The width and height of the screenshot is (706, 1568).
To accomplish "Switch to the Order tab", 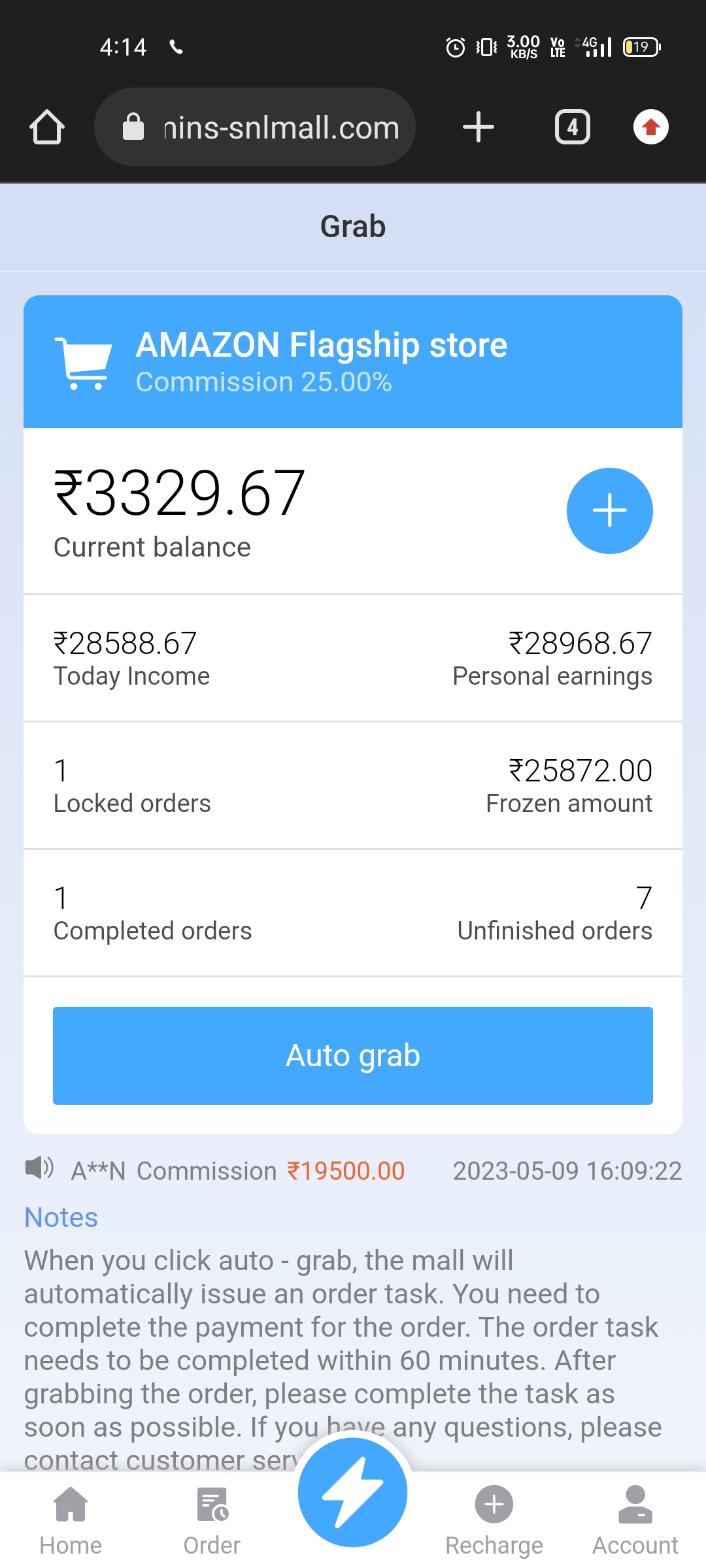I will pos(212,1520).
